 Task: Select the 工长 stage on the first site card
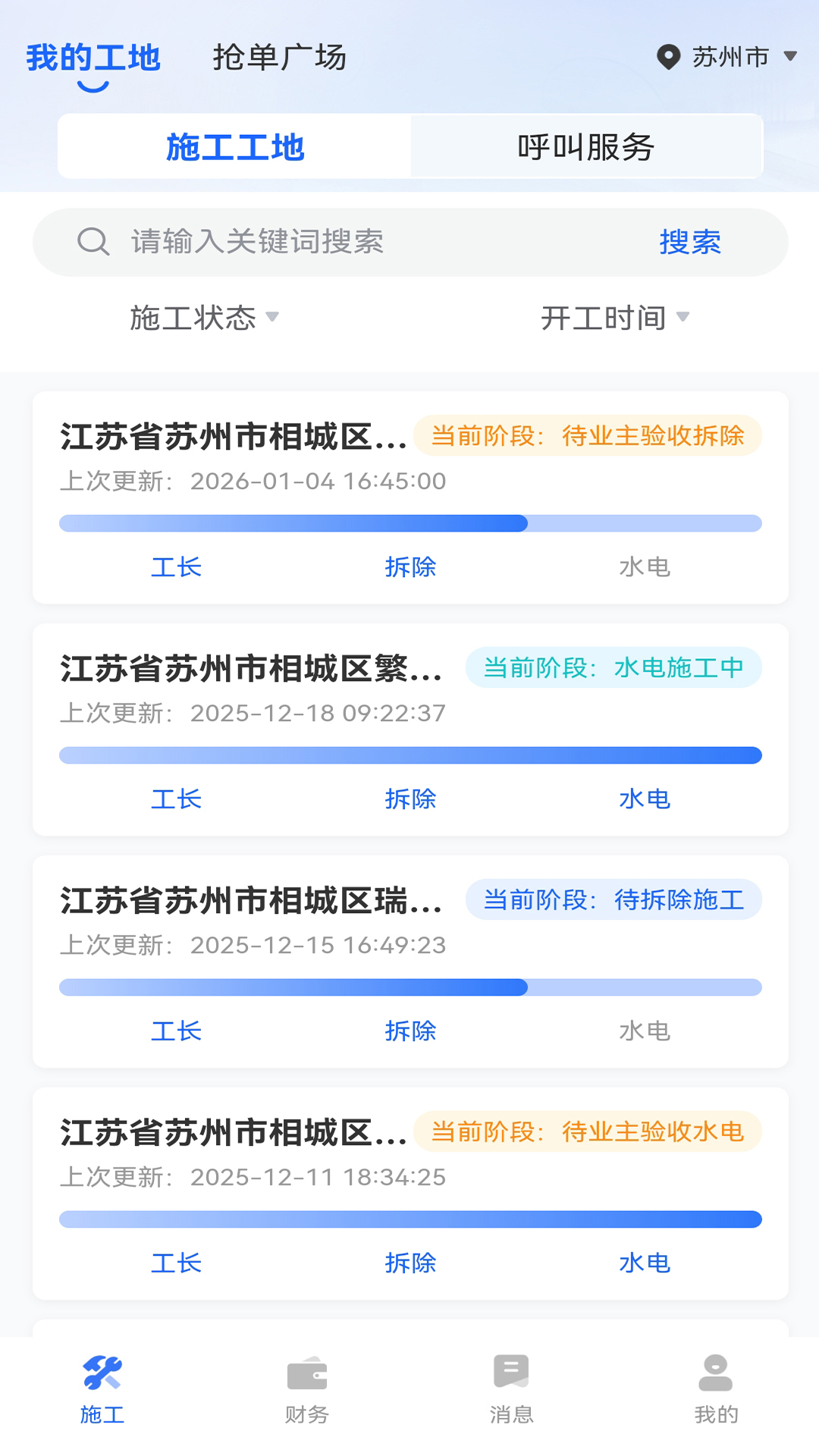[x=175, y=566]
